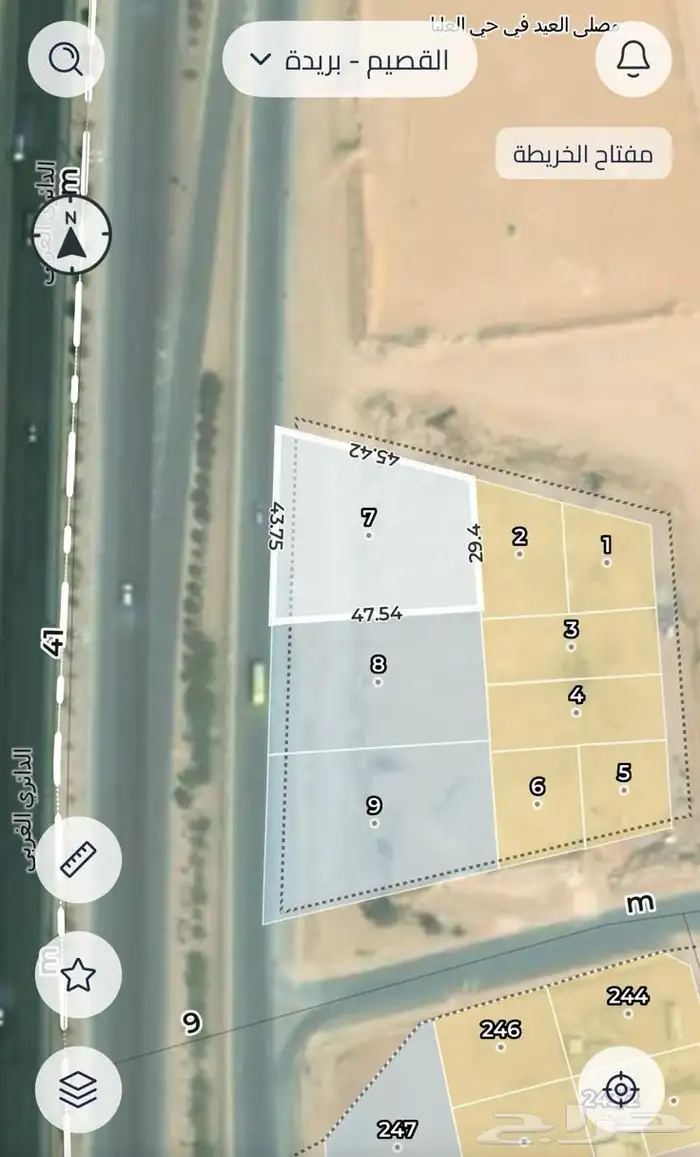The width and height of the screenshot is (700, 1157).
Task: Reset map orientation with the compass
Action: pos(72,233)
